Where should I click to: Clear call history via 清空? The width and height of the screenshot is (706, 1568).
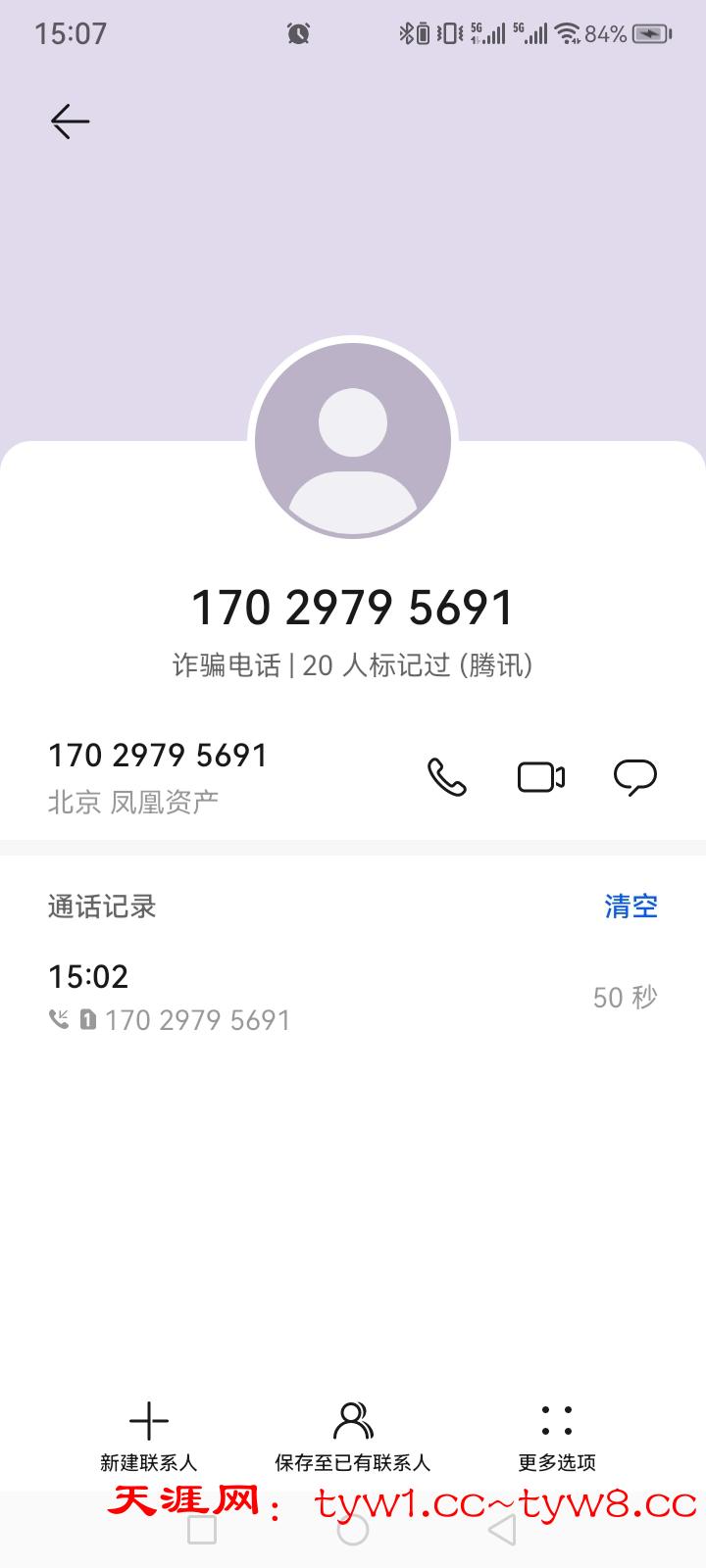tap(630, 906)
